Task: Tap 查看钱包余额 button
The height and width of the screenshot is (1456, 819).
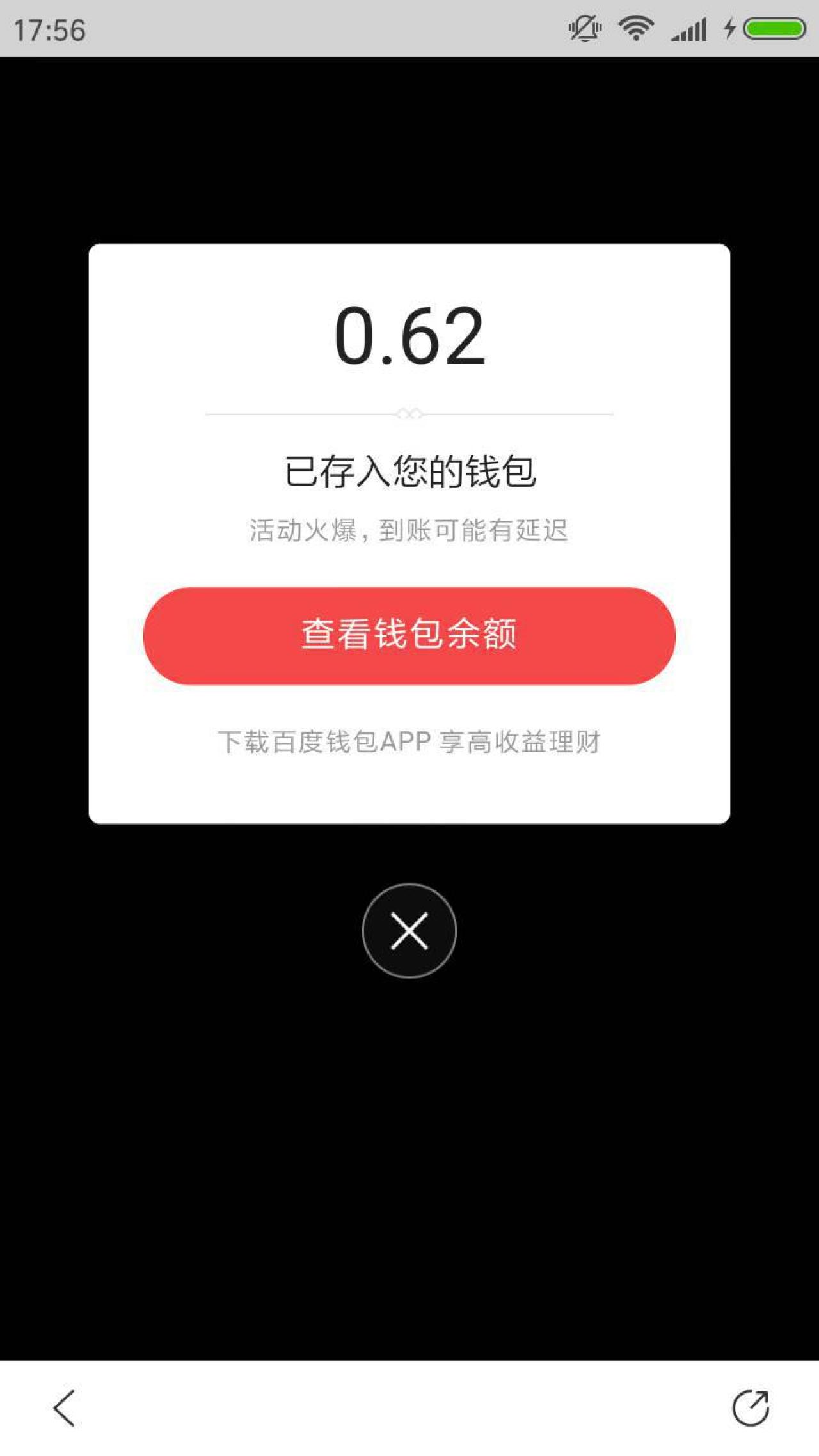Action: [409, 636]
